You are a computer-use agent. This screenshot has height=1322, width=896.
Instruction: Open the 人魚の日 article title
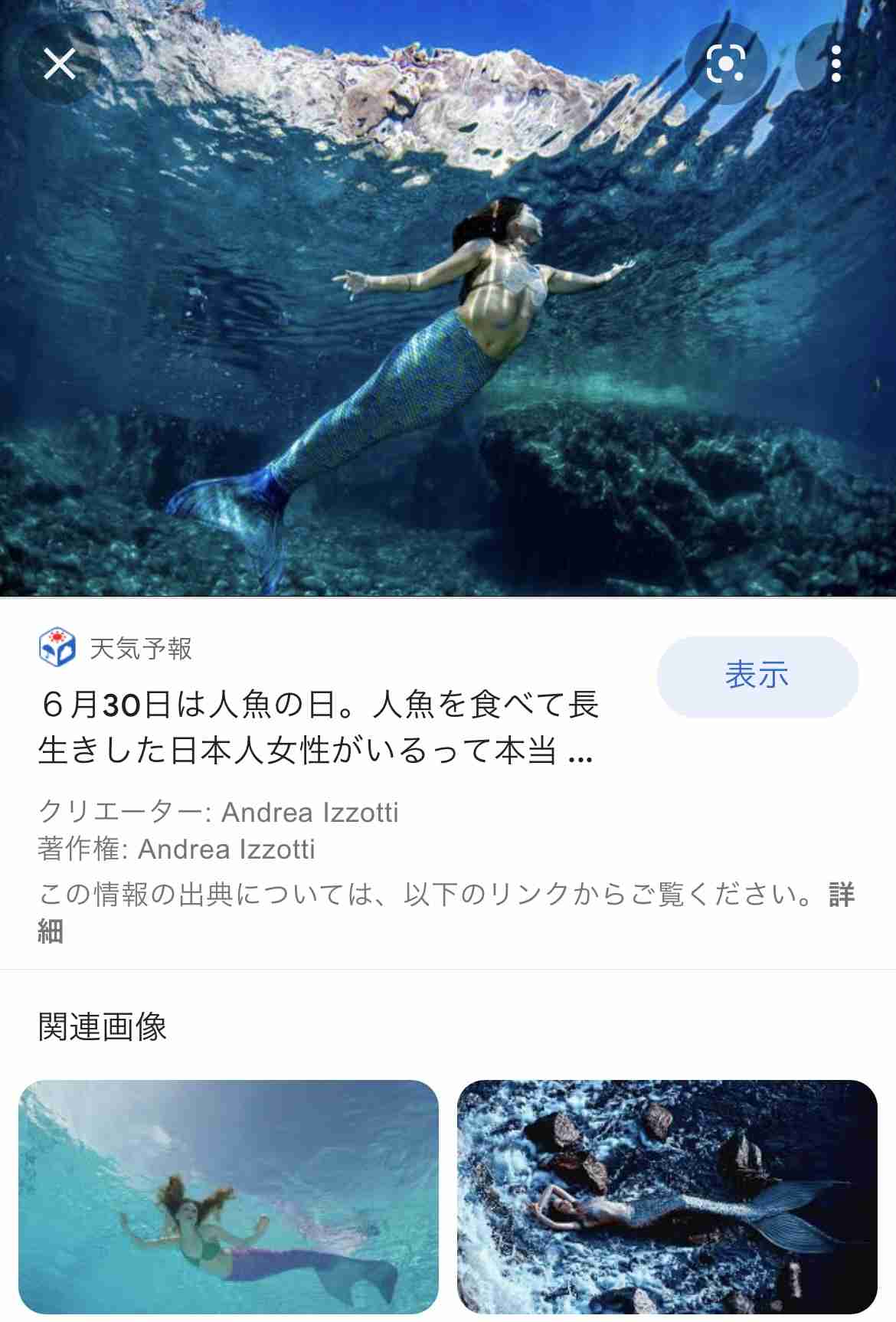pos(318,727)
